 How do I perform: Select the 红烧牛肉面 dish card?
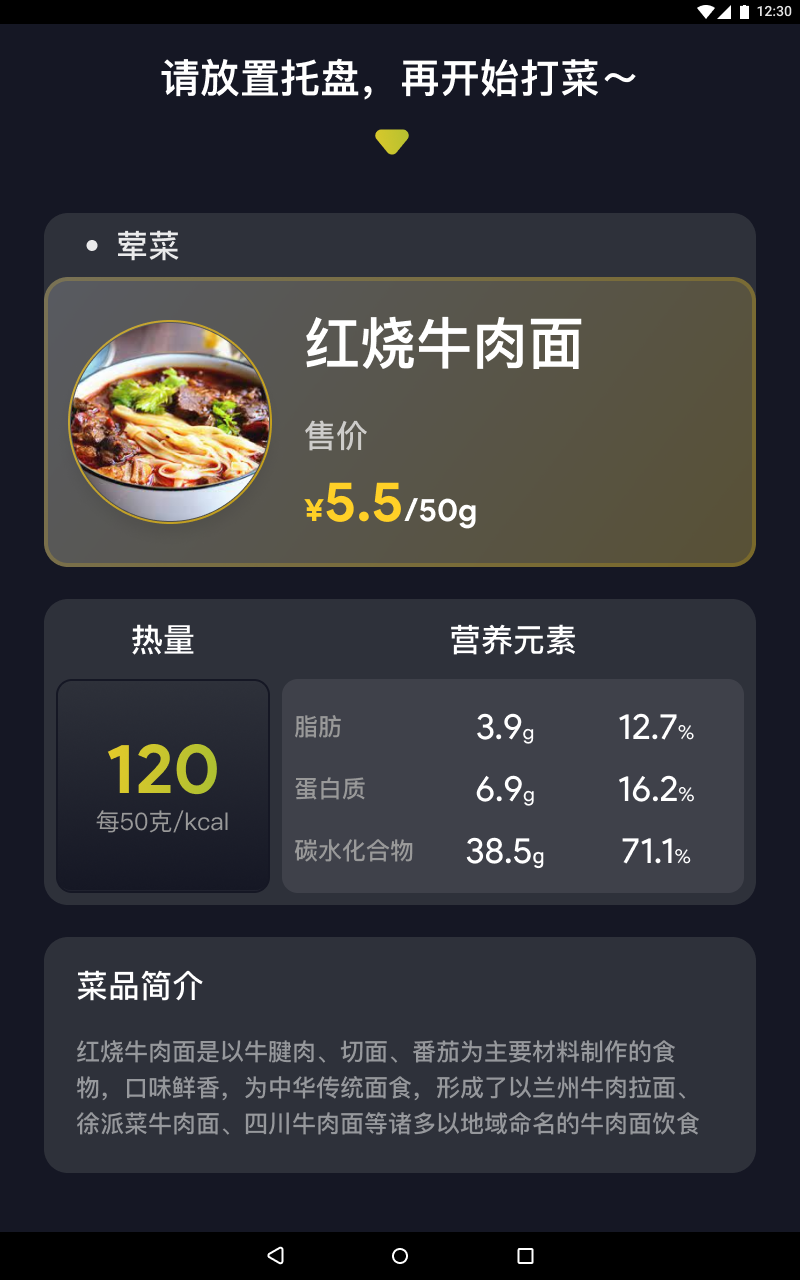400,421
